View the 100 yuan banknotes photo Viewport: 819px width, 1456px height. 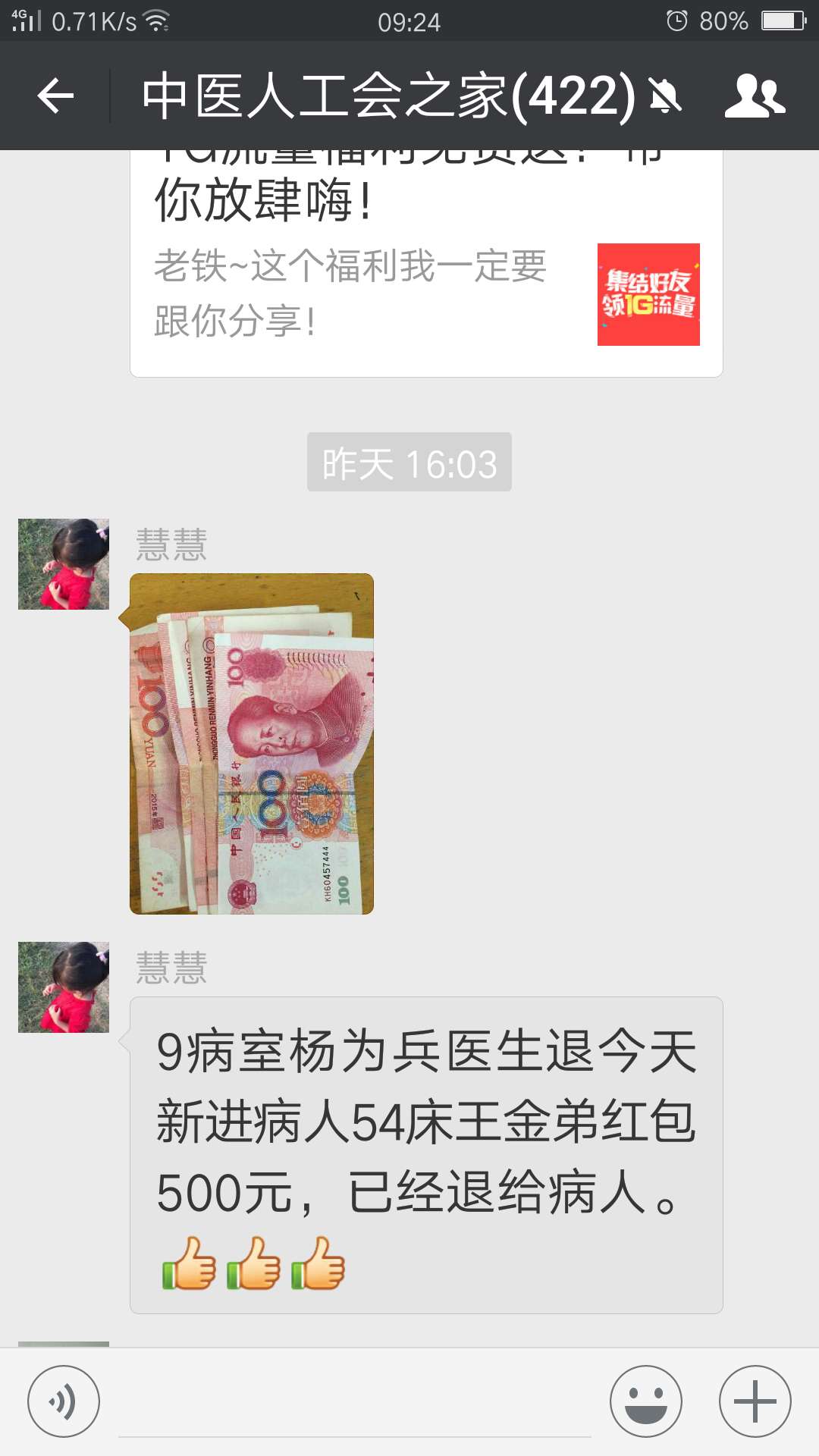[x=252, y=743]
